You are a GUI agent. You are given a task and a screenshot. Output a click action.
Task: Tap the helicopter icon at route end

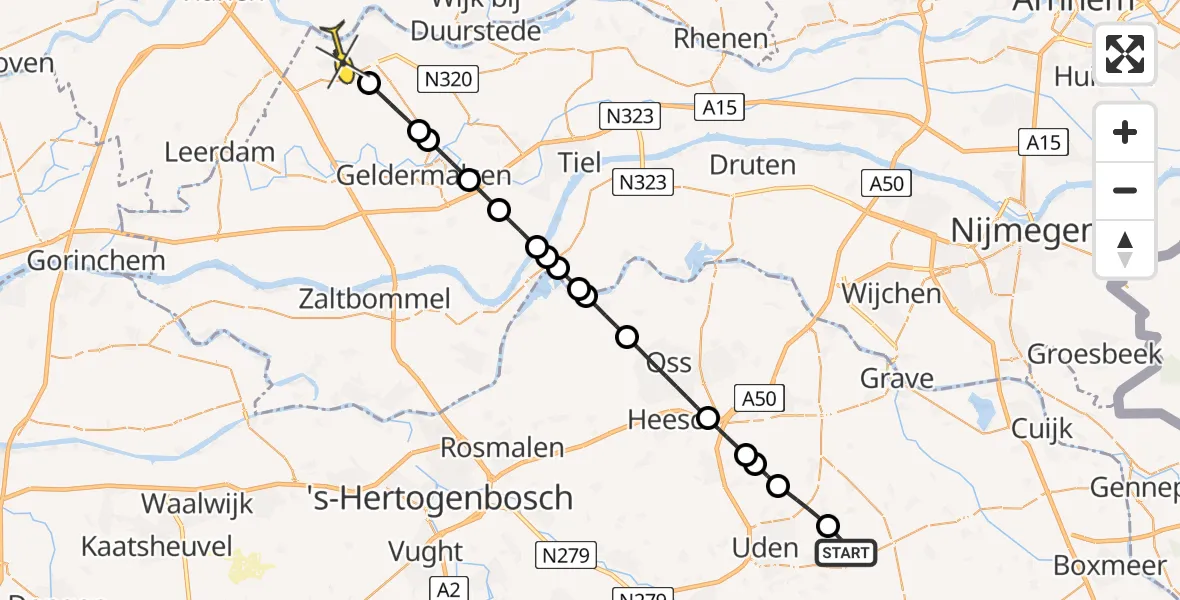point(339,50)
